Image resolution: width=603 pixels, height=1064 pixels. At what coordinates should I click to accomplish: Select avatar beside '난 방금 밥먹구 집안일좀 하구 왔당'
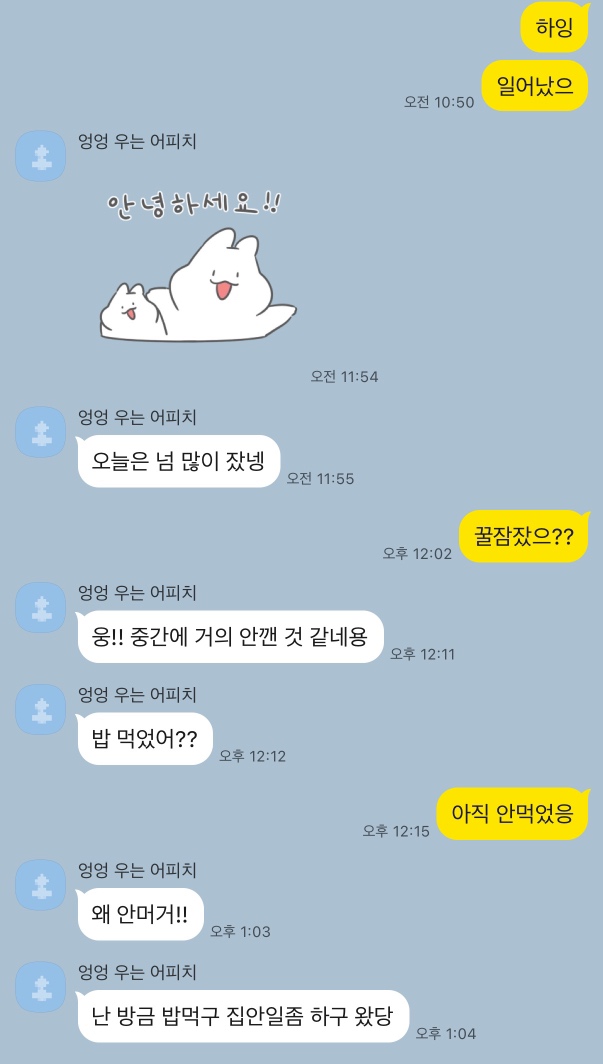42,987
